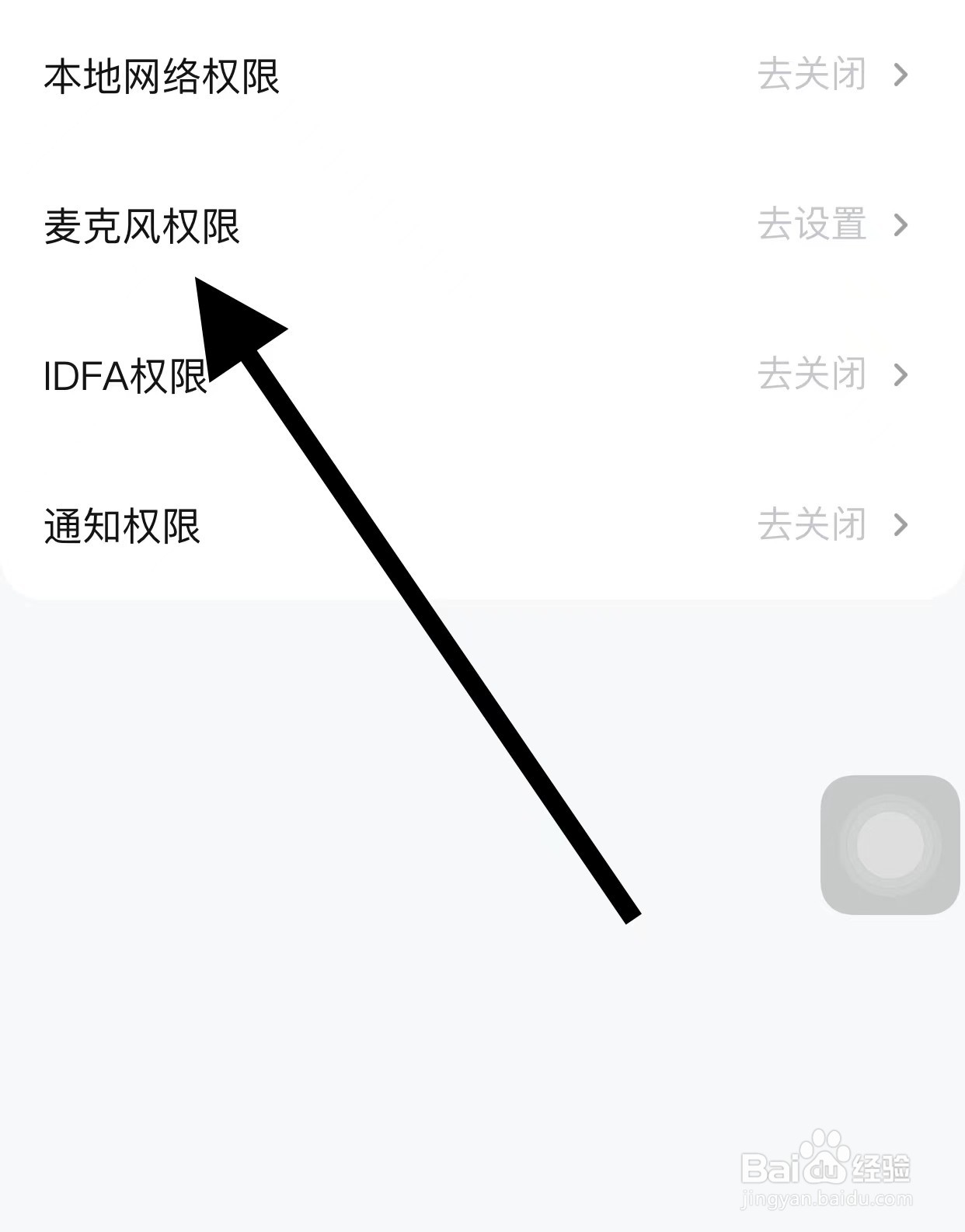This screenshot has height=1232, width=965.
Task: Click 去设置 next to 麦克风权限
Action: pyautogui.click(x=812, y=225)
